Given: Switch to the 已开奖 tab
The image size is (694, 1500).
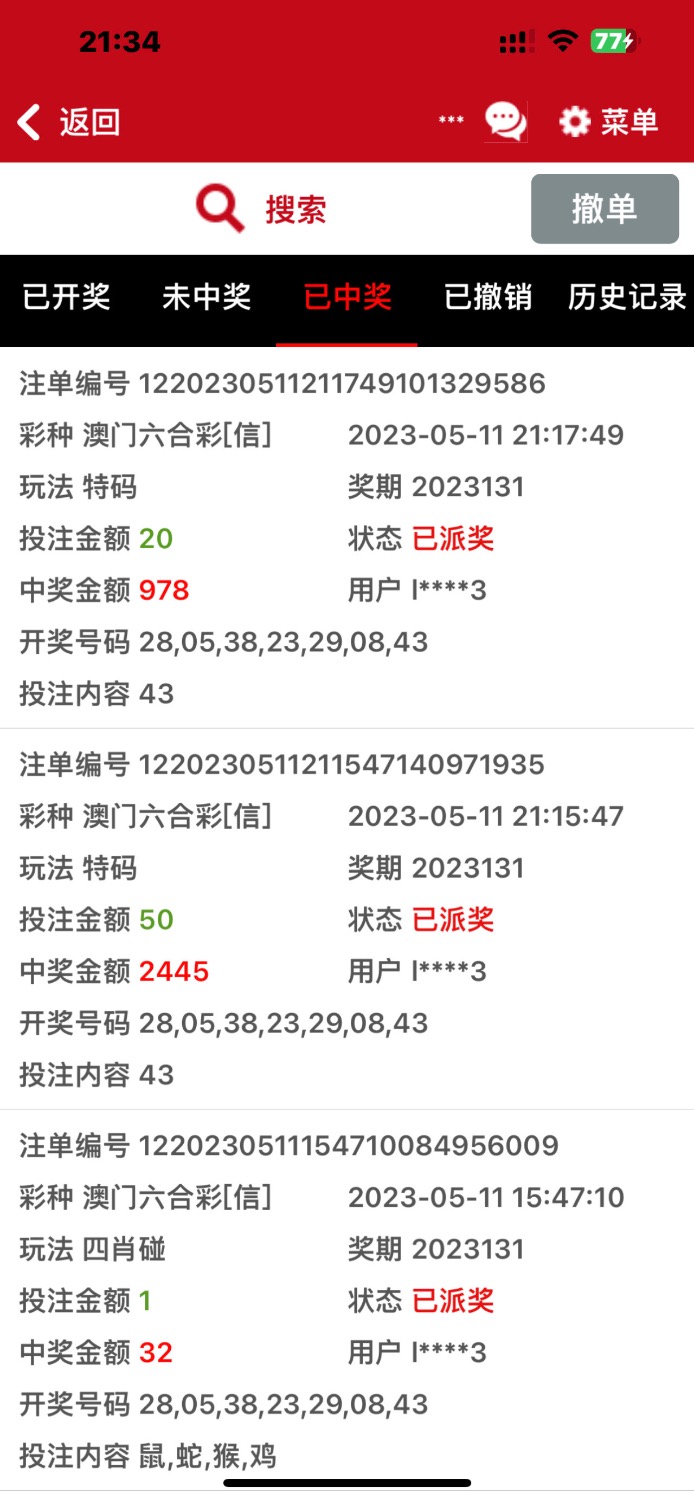Looking at the screenshot, I should tap(66, 297).
